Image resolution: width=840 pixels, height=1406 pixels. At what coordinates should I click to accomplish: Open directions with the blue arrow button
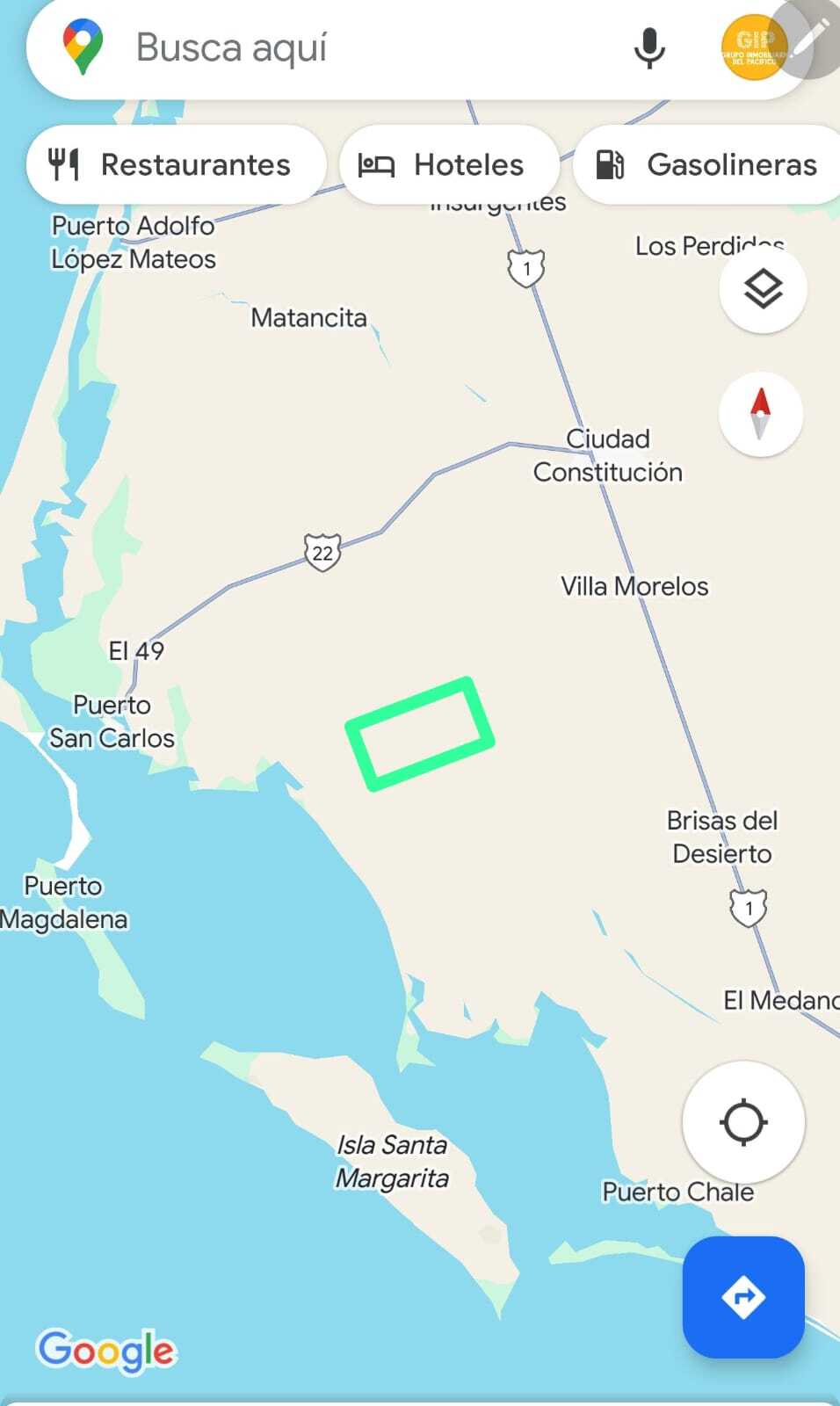pos(743,1297)
